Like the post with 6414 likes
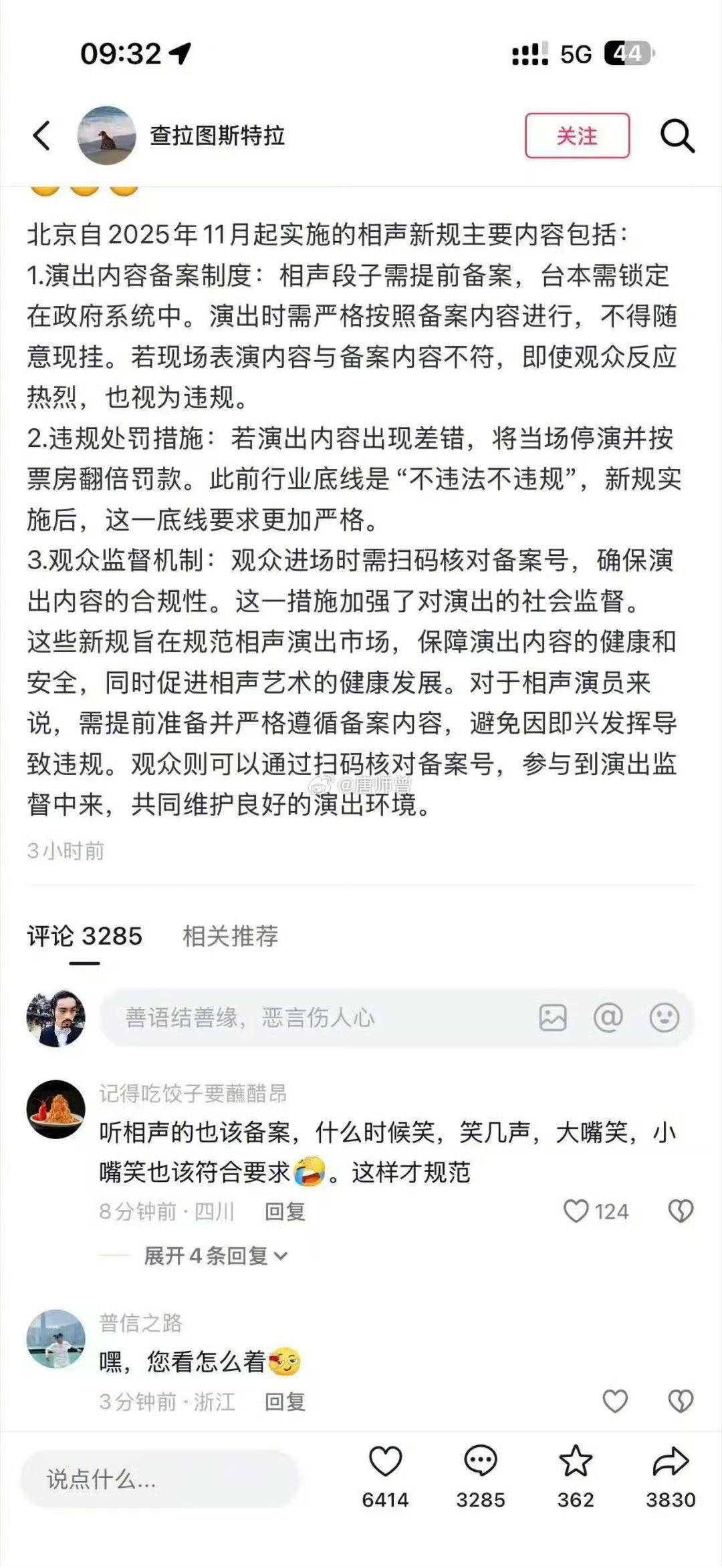 386,1463
